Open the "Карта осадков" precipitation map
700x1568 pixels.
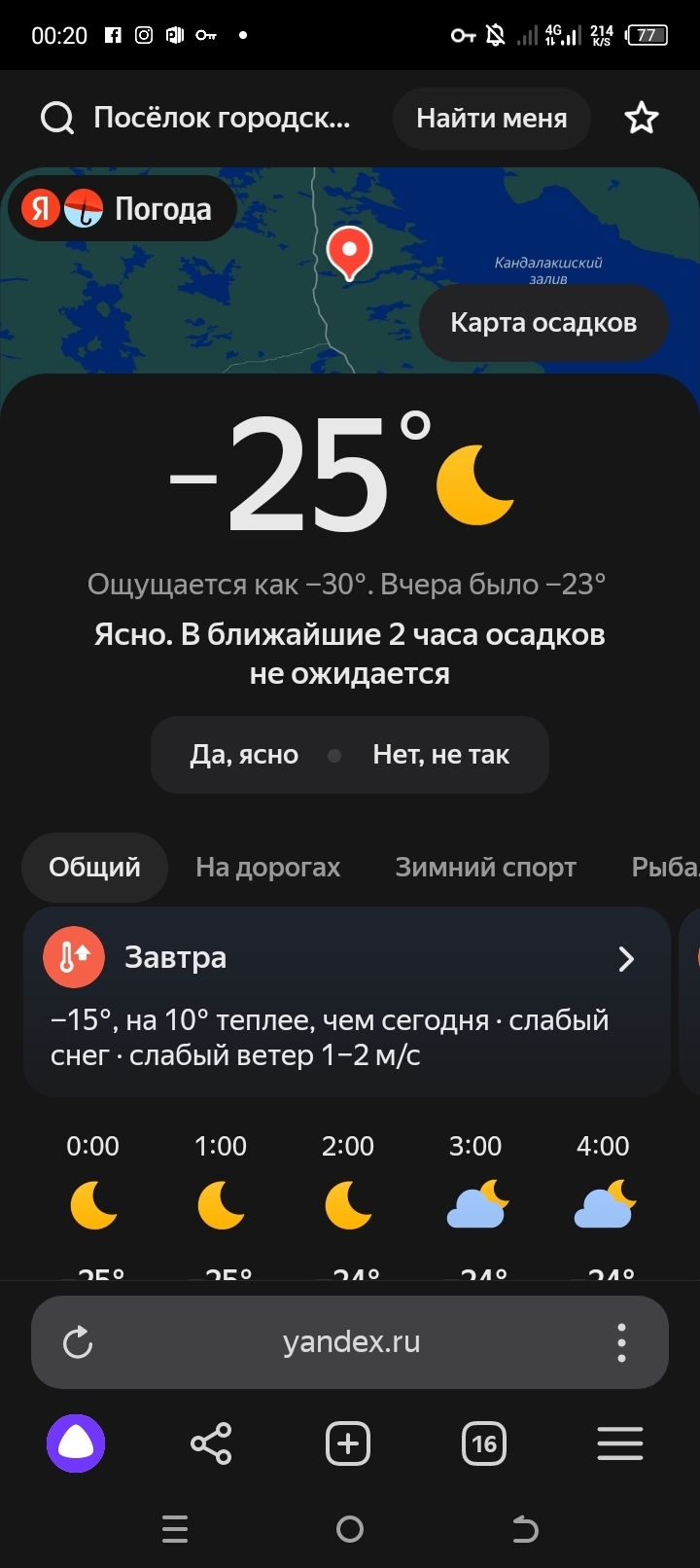[x=543, y=323]
